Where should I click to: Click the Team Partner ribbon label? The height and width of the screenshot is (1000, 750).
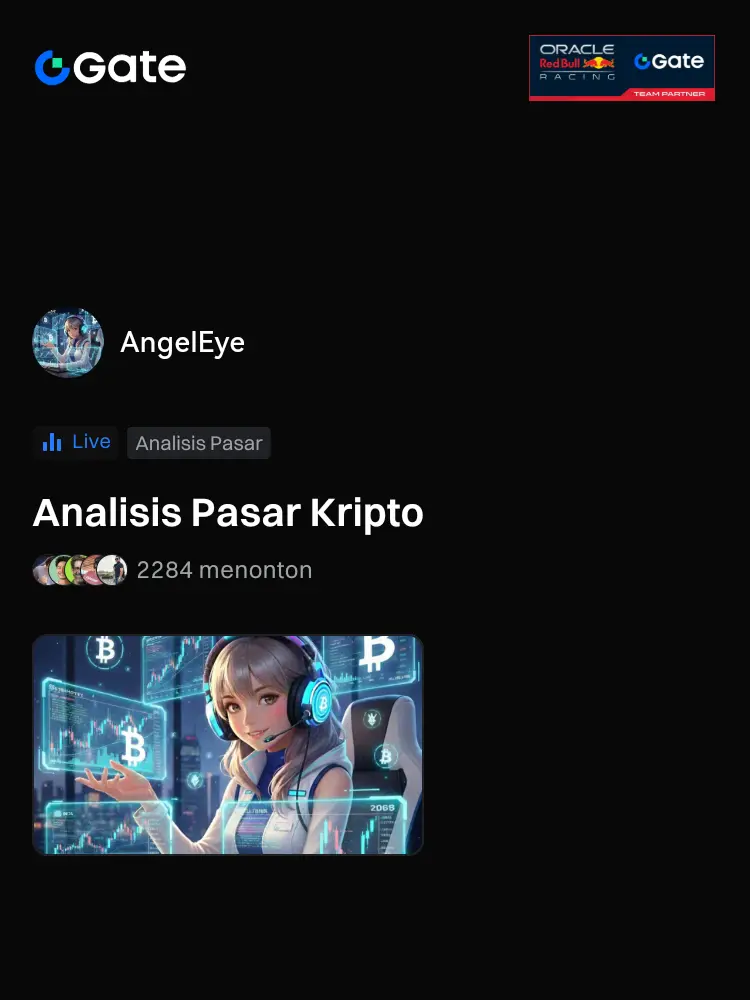[668, 94]
